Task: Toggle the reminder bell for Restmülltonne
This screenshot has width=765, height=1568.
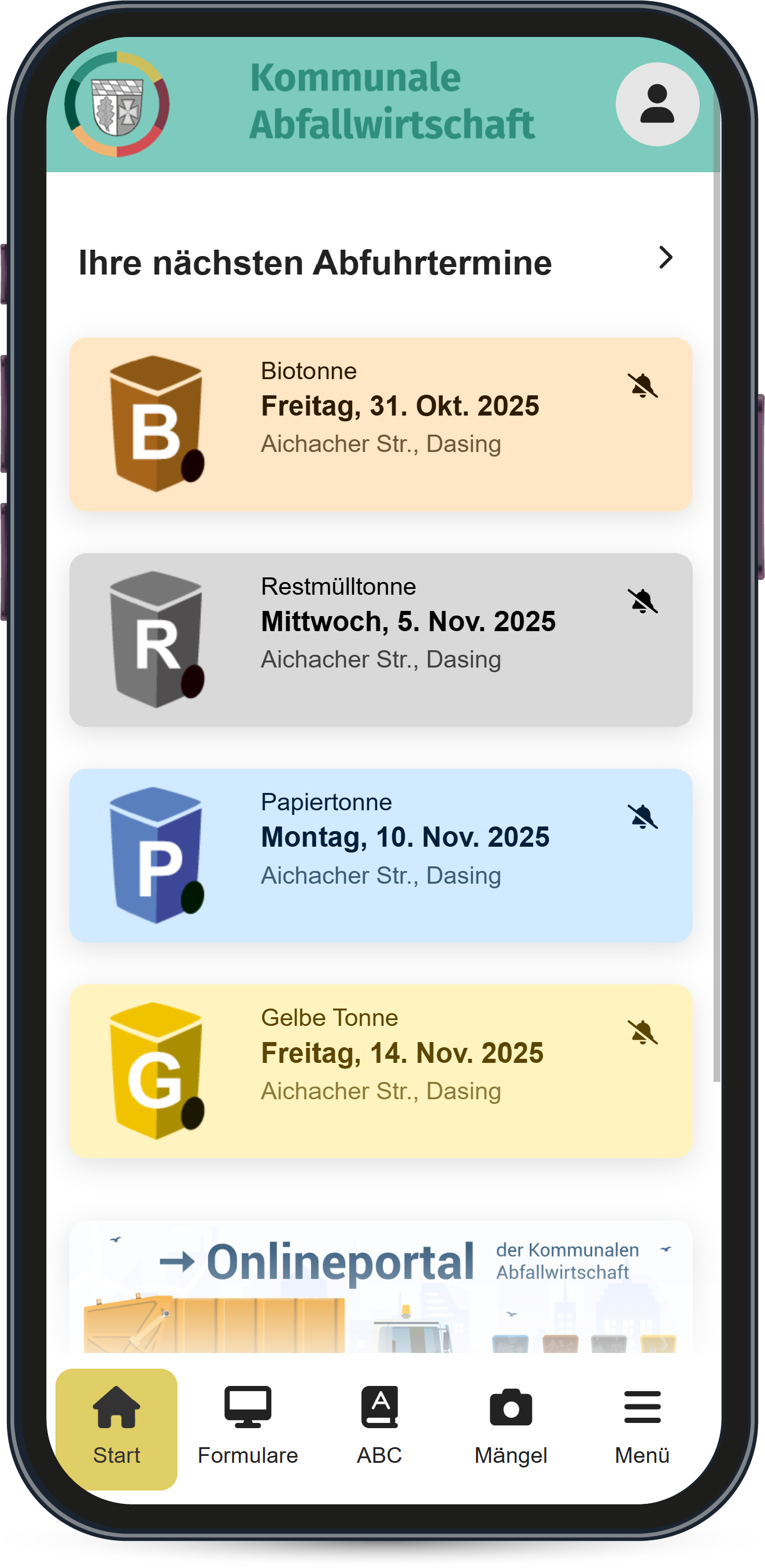Action: point(642,602)
